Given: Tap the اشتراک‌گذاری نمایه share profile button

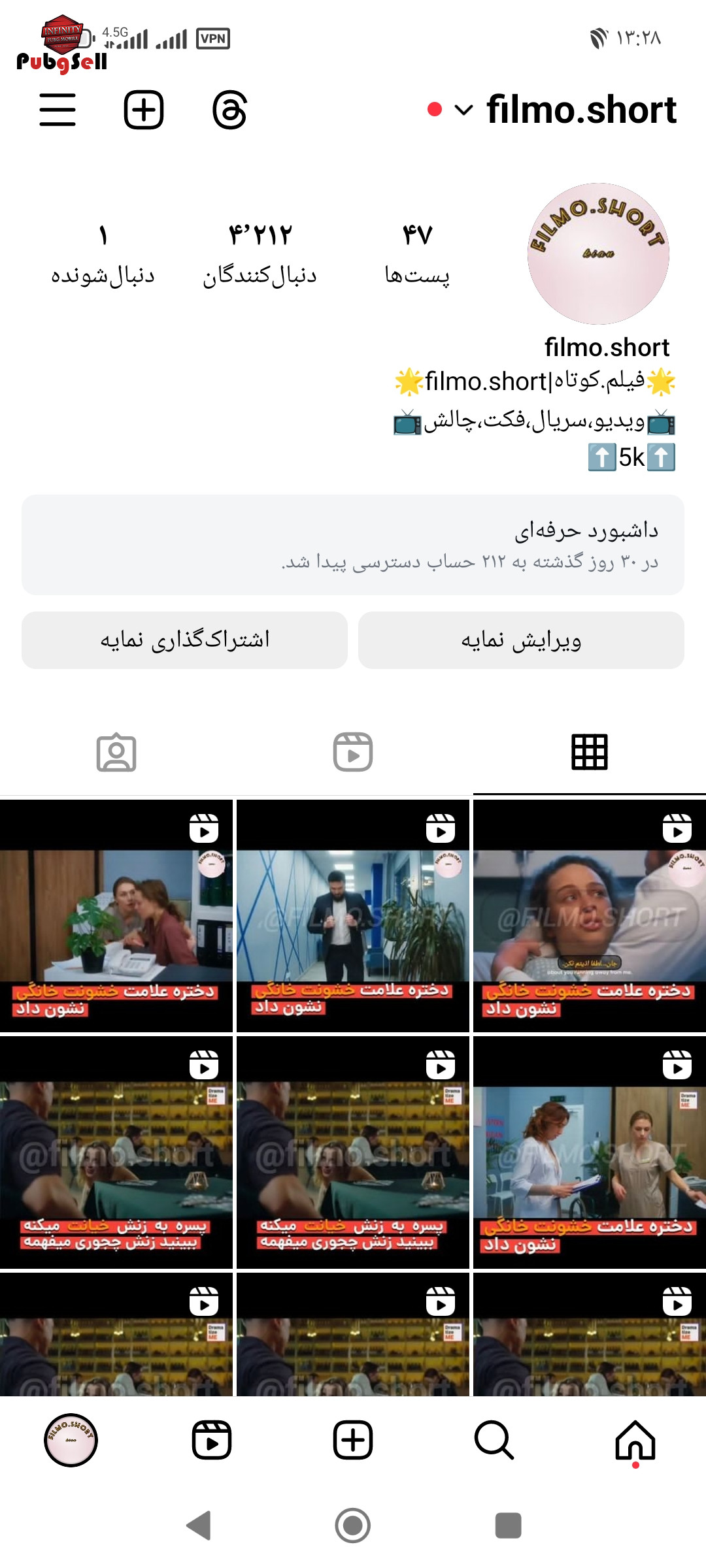Looking at the screenshot, I should (x=184, y=640).
